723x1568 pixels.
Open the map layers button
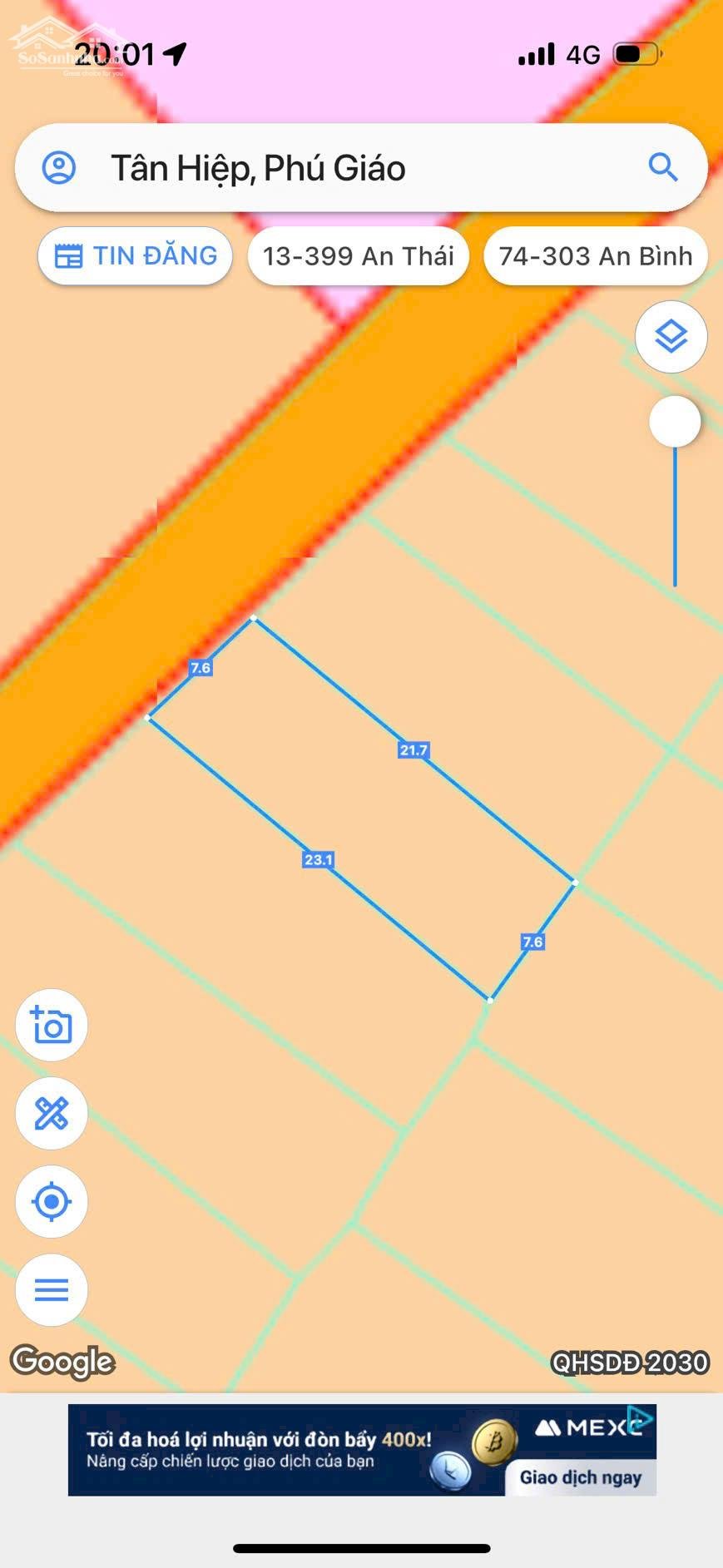click(x=671, y=337)
